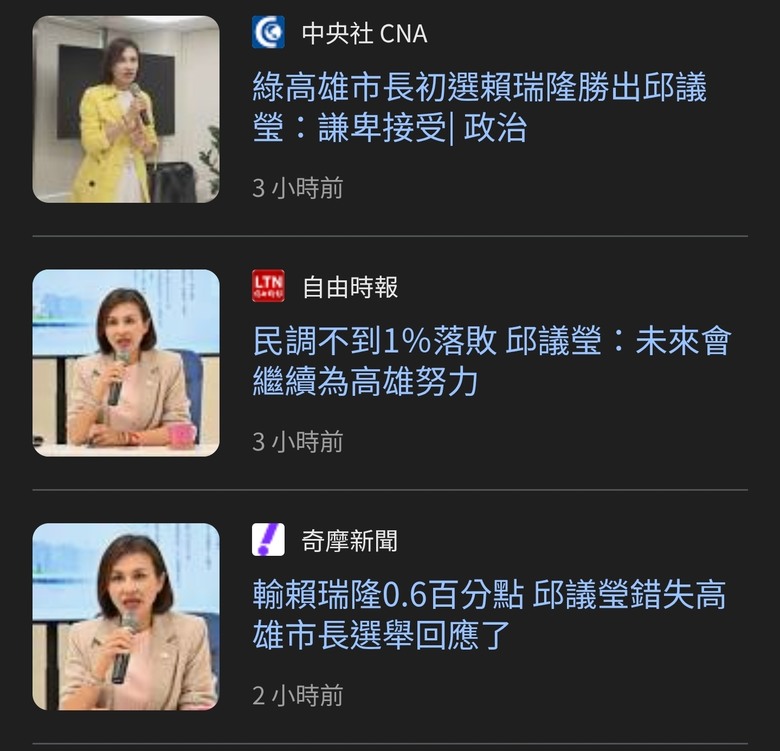Image resolution: width=780 pixels, height=751 pixels.
Task: Tap the yellow-coat photo beside the CNA story
Action: (126, 109)
